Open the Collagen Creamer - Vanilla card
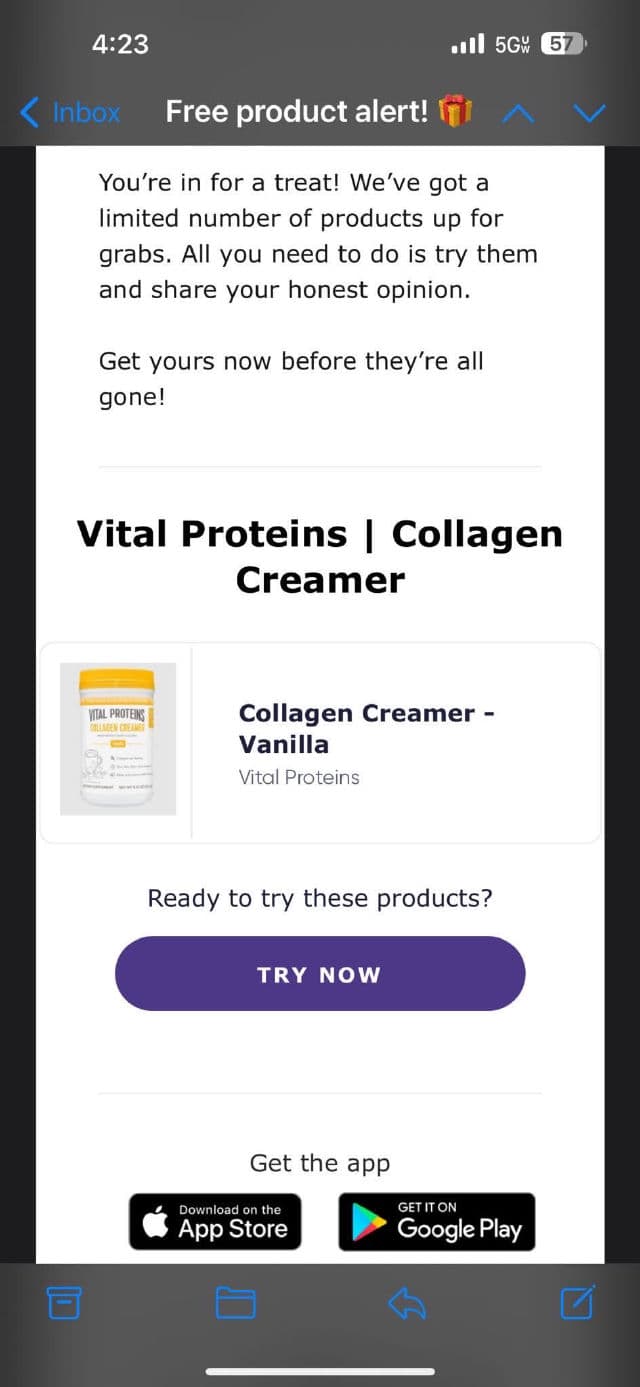The image size is (640, 1387). [x=320, y=743]
